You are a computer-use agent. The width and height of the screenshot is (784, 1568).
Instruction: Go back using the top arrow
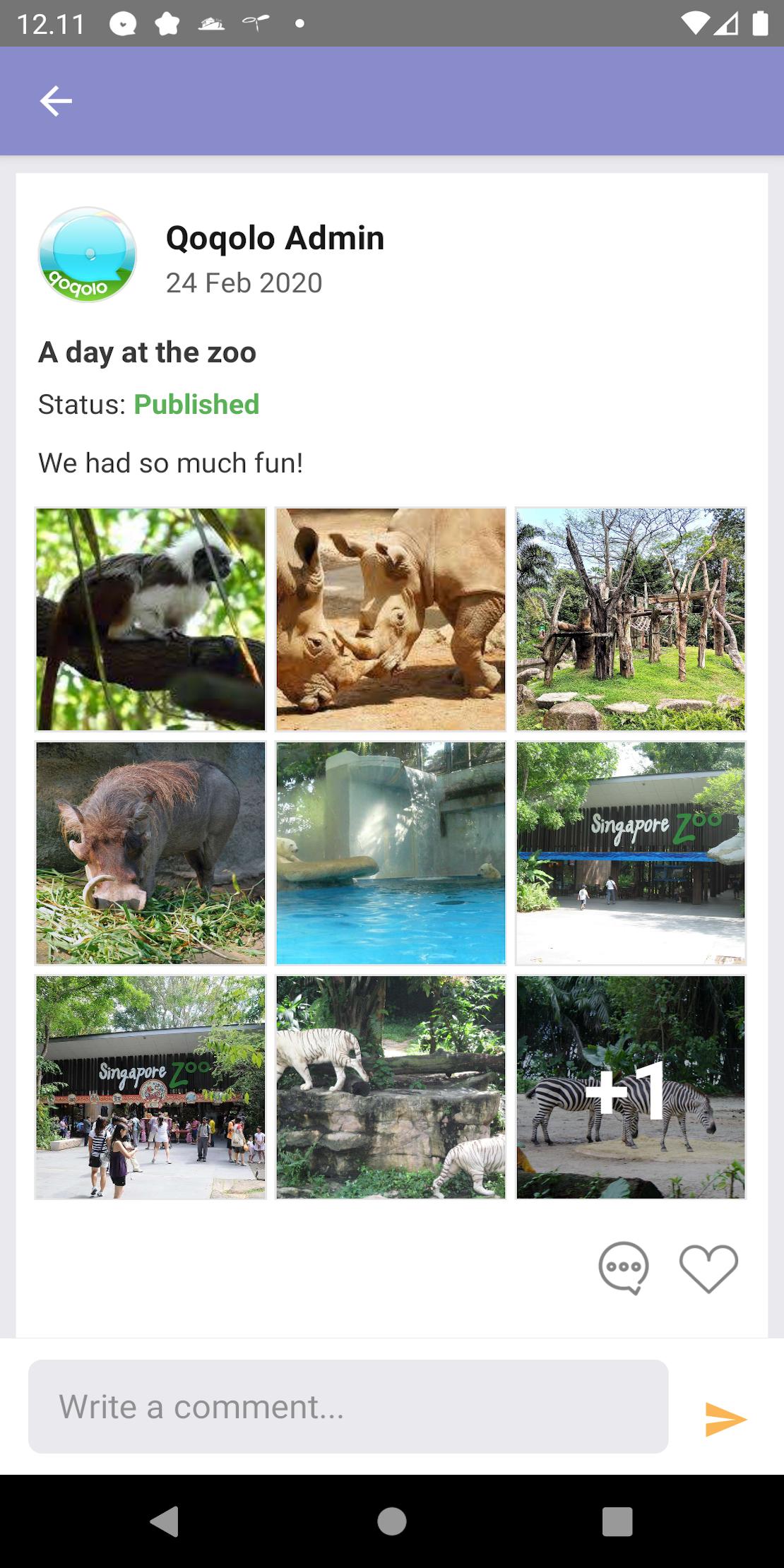point(56,101)
